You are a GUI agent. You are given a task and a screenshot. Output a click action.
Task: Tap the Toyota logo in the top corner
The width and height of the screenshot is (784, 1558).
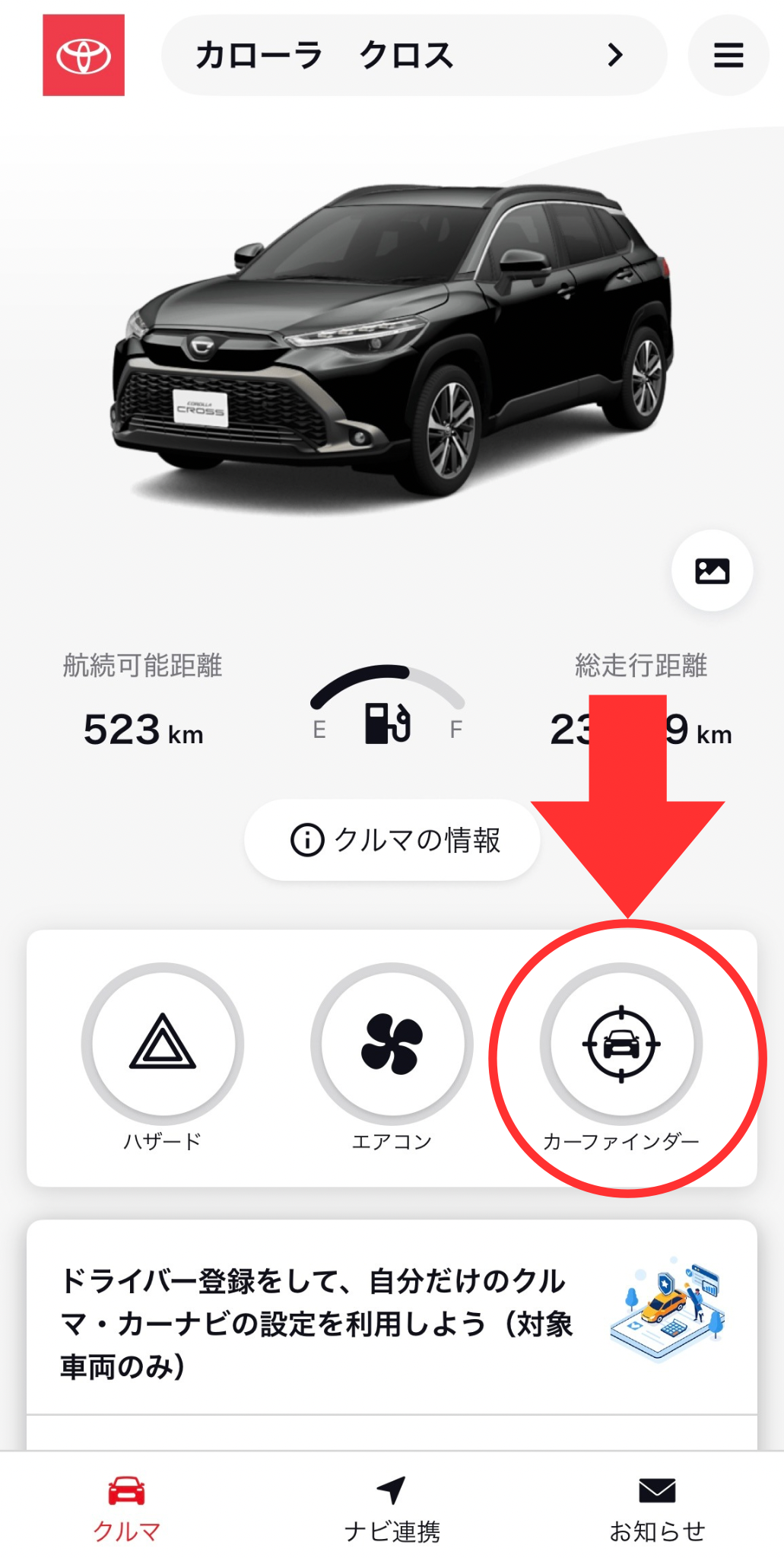pos(82,55)
